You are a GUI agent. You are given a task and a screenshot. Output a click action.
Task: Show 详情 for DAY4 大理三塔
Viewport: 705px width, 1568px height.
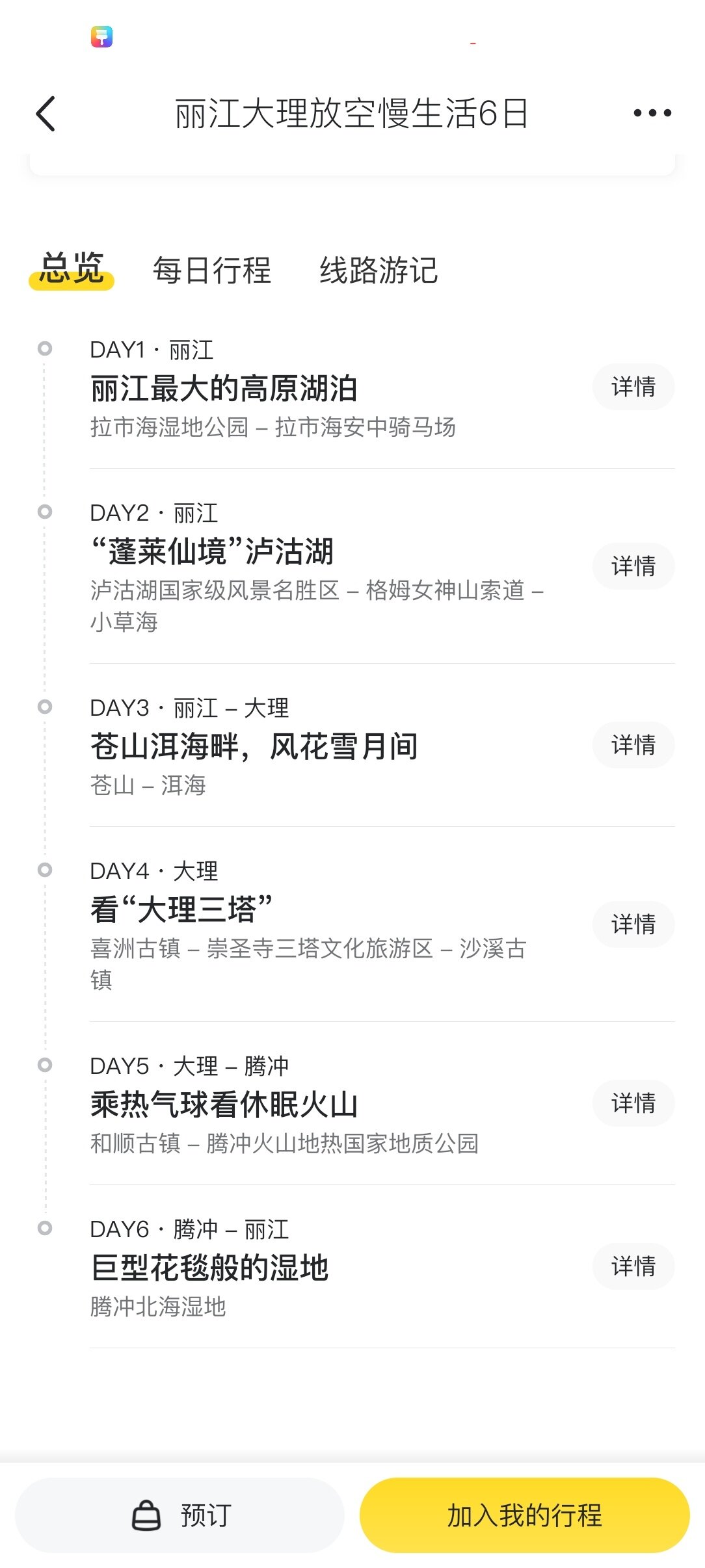(x=633, y=924)
